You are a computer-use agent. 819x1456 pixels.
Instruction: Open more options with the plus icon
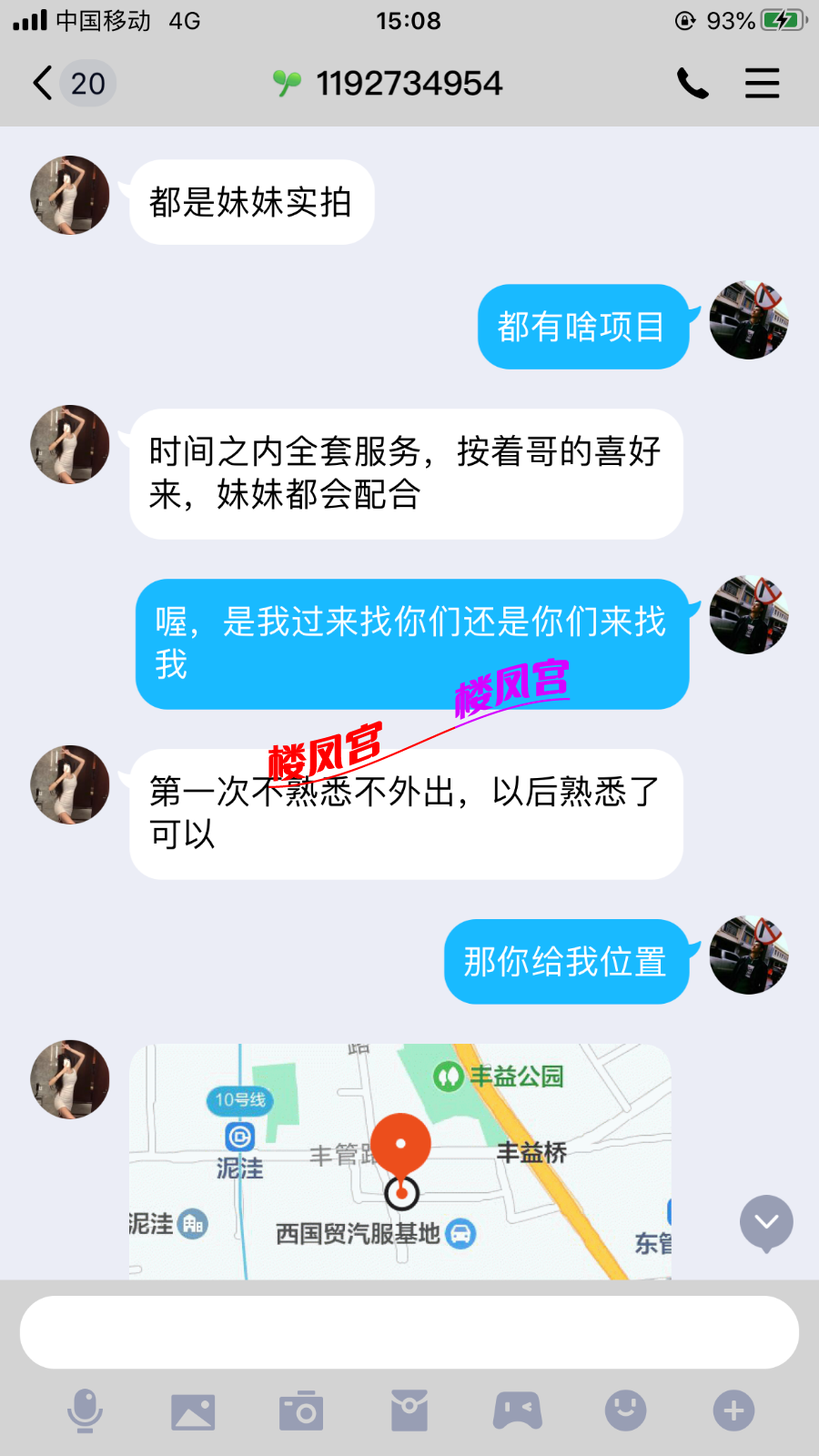[x=733, y=1411]
